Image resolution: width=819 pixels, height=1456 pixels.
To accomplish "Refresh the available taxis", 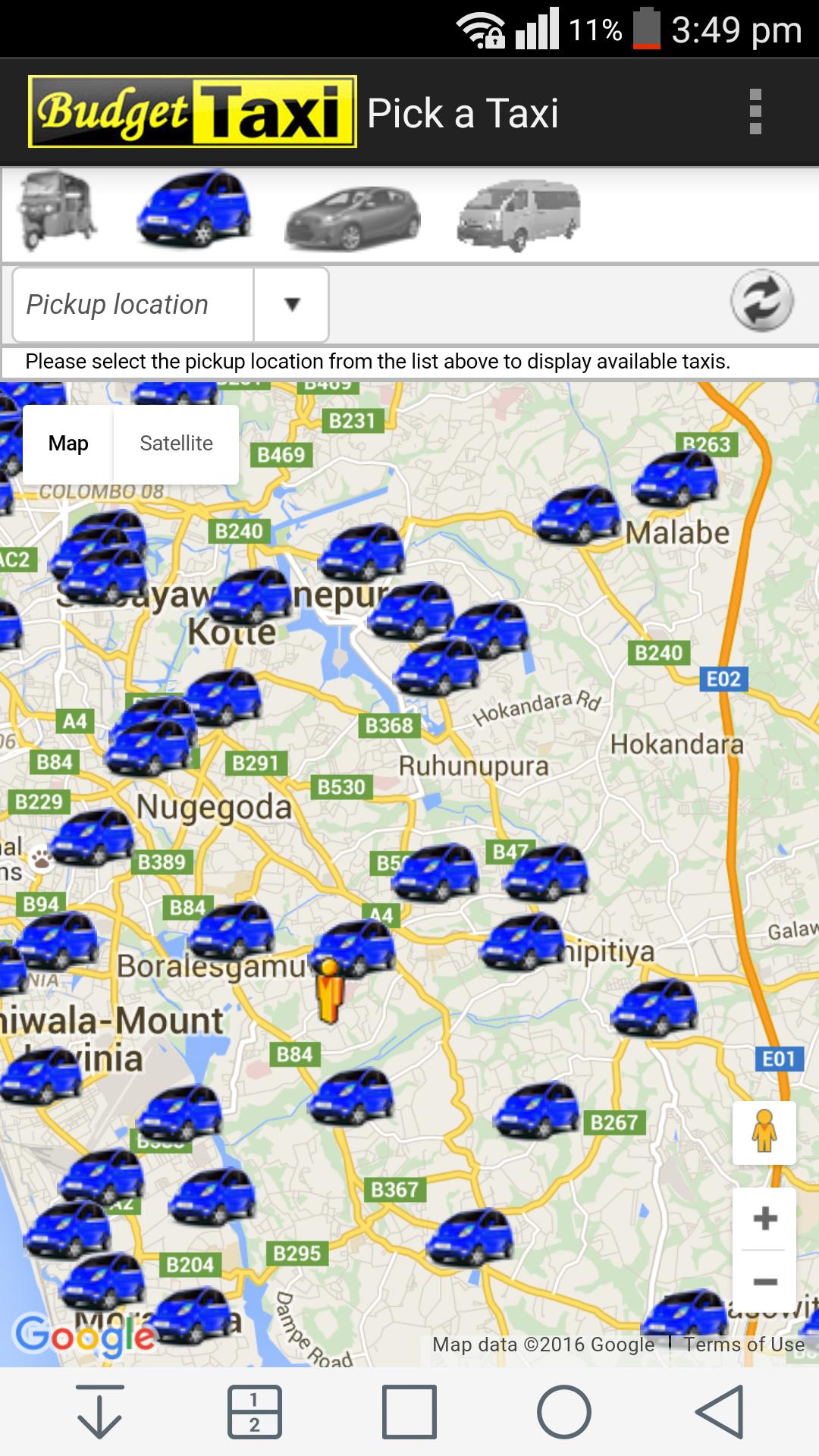I will pyautogui.click(x=761, y=302).
